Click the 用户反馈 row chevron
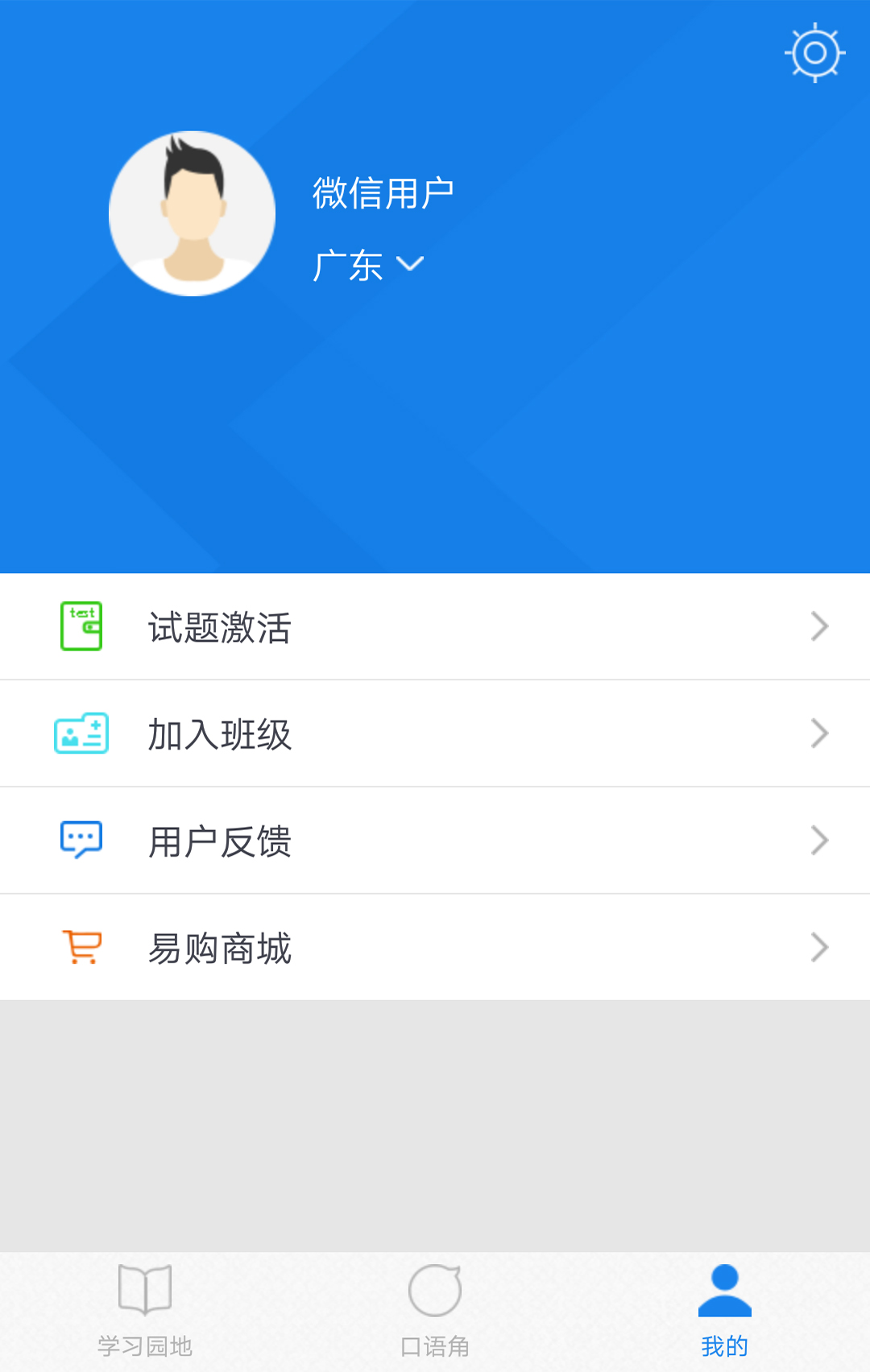 [819, 840]
